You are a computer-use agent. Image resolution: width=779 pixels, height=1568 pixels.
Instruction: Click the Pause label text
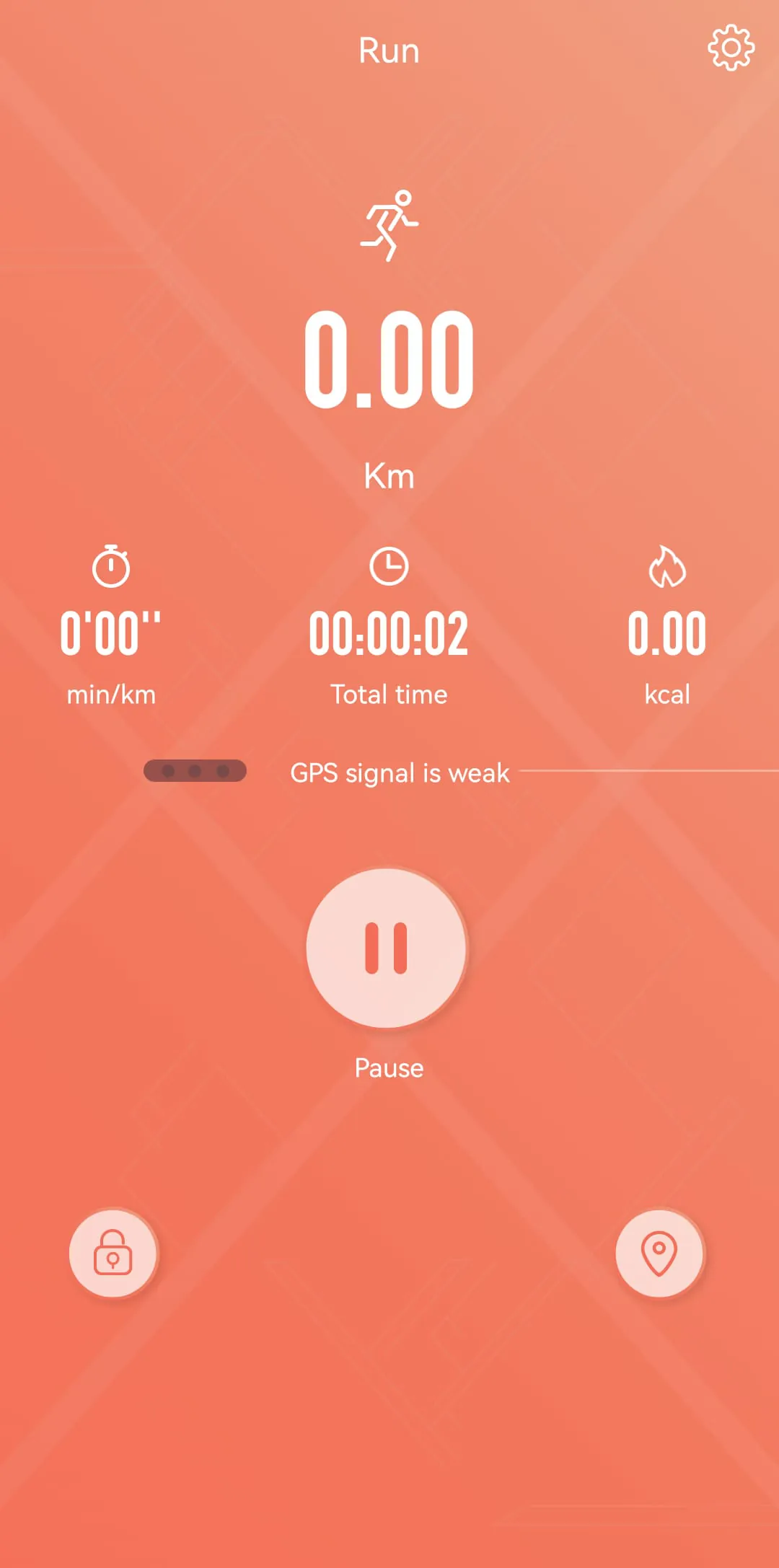388,1068
